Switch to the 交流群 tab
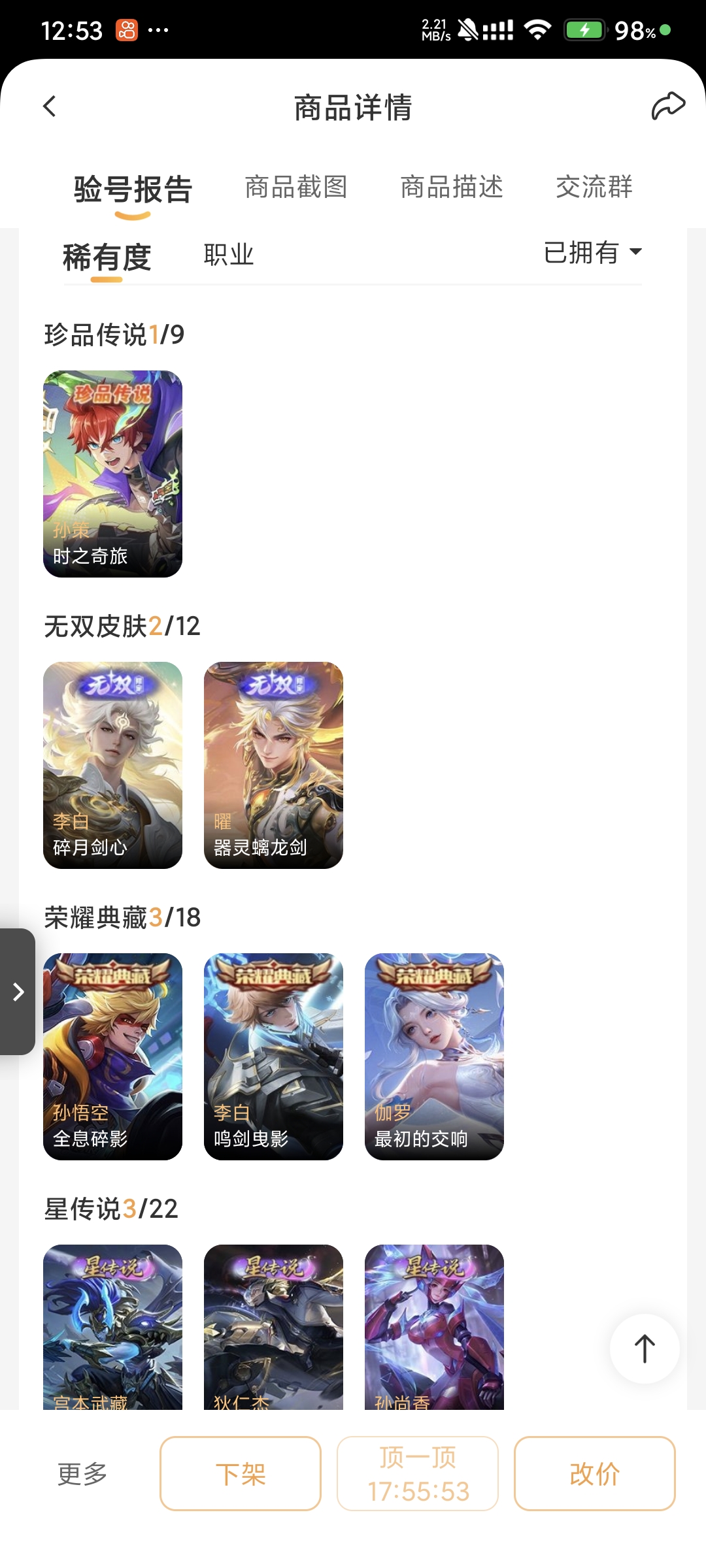The image size is (706, 1568). [x=594, y=188]
